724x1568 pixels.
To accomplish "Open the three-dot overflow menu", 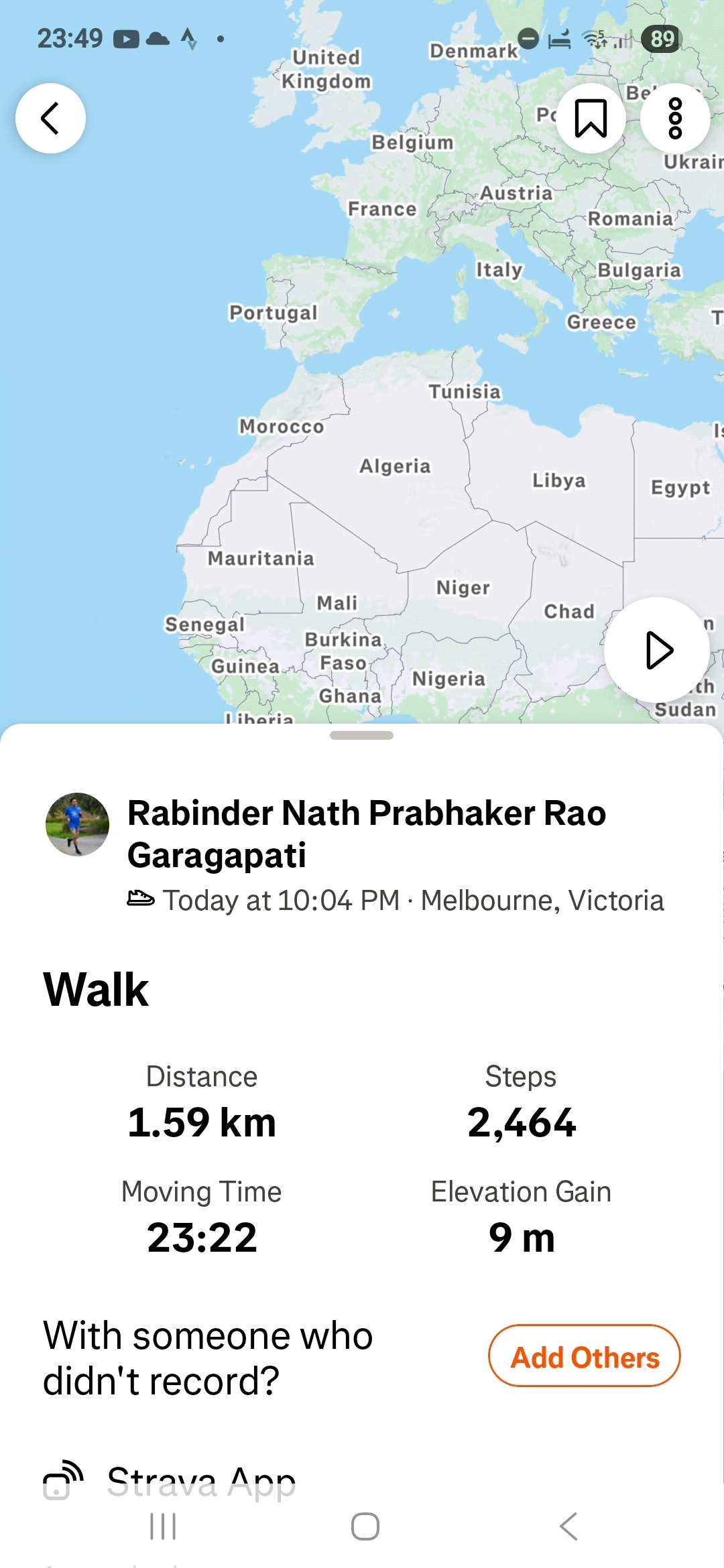I will (x=675, y=119).
